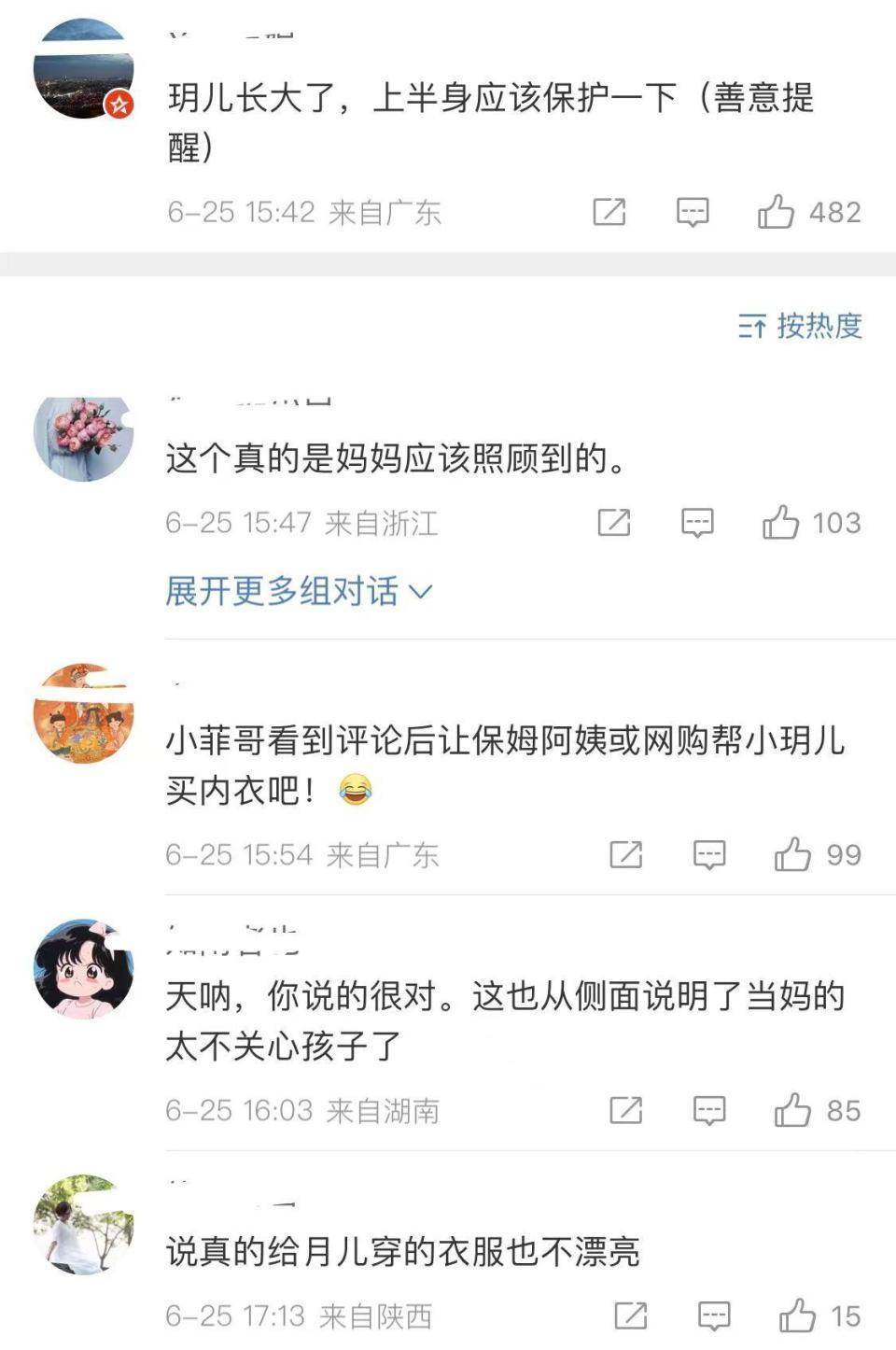Reply to the 6-25 15:42 comment
The width and height of the screenshot is (896, 1350).
pos(693,212)
